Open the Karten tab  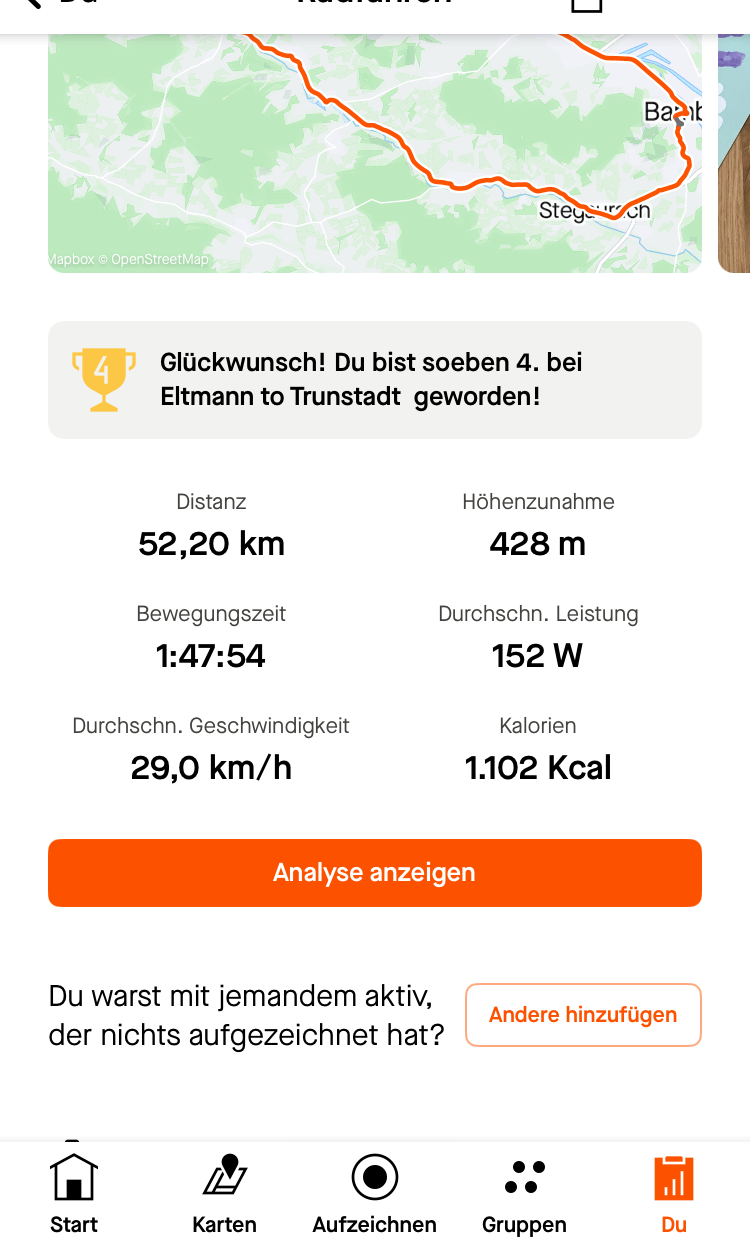pyautogui.click(x=225, y=1194)
